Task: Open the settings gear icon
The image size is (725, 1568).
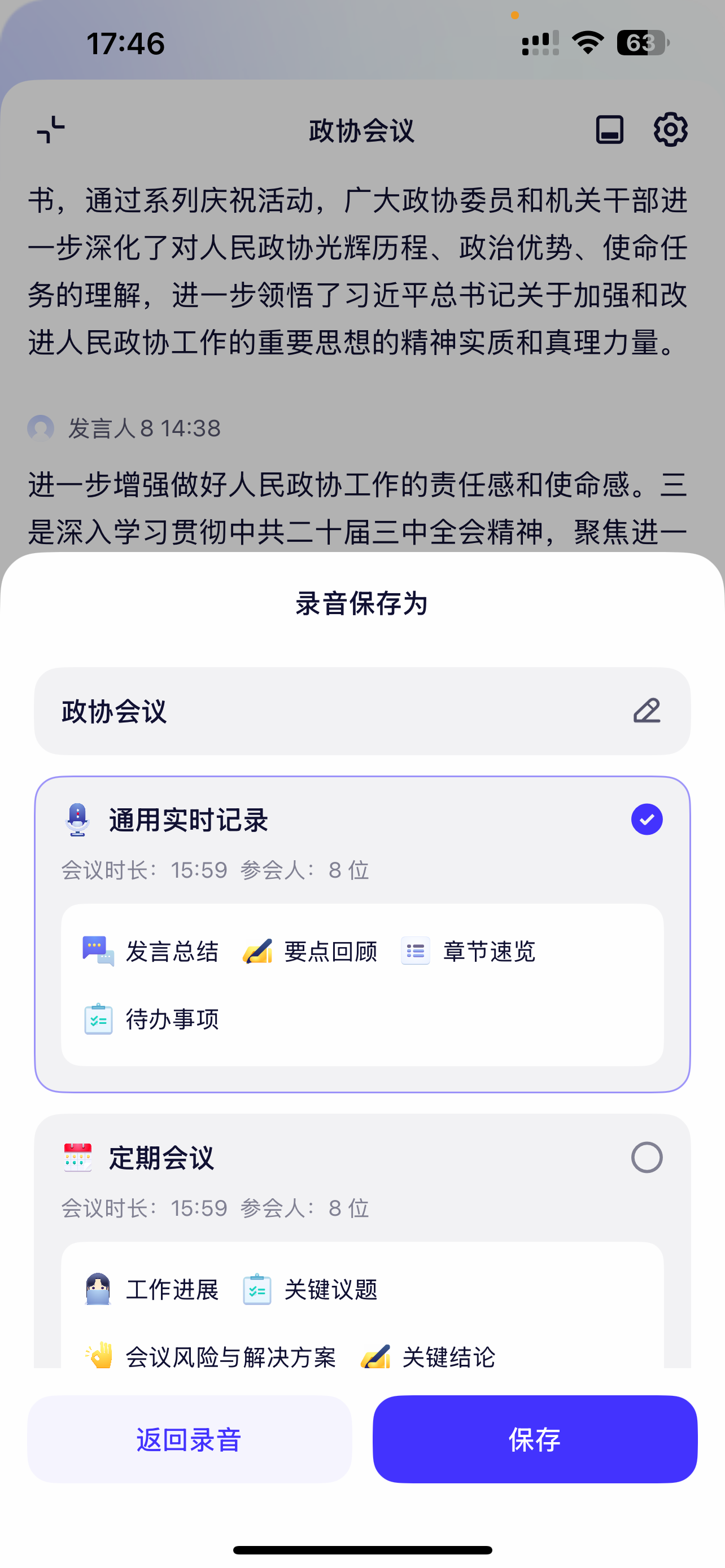Action: [x=670, y=129]
